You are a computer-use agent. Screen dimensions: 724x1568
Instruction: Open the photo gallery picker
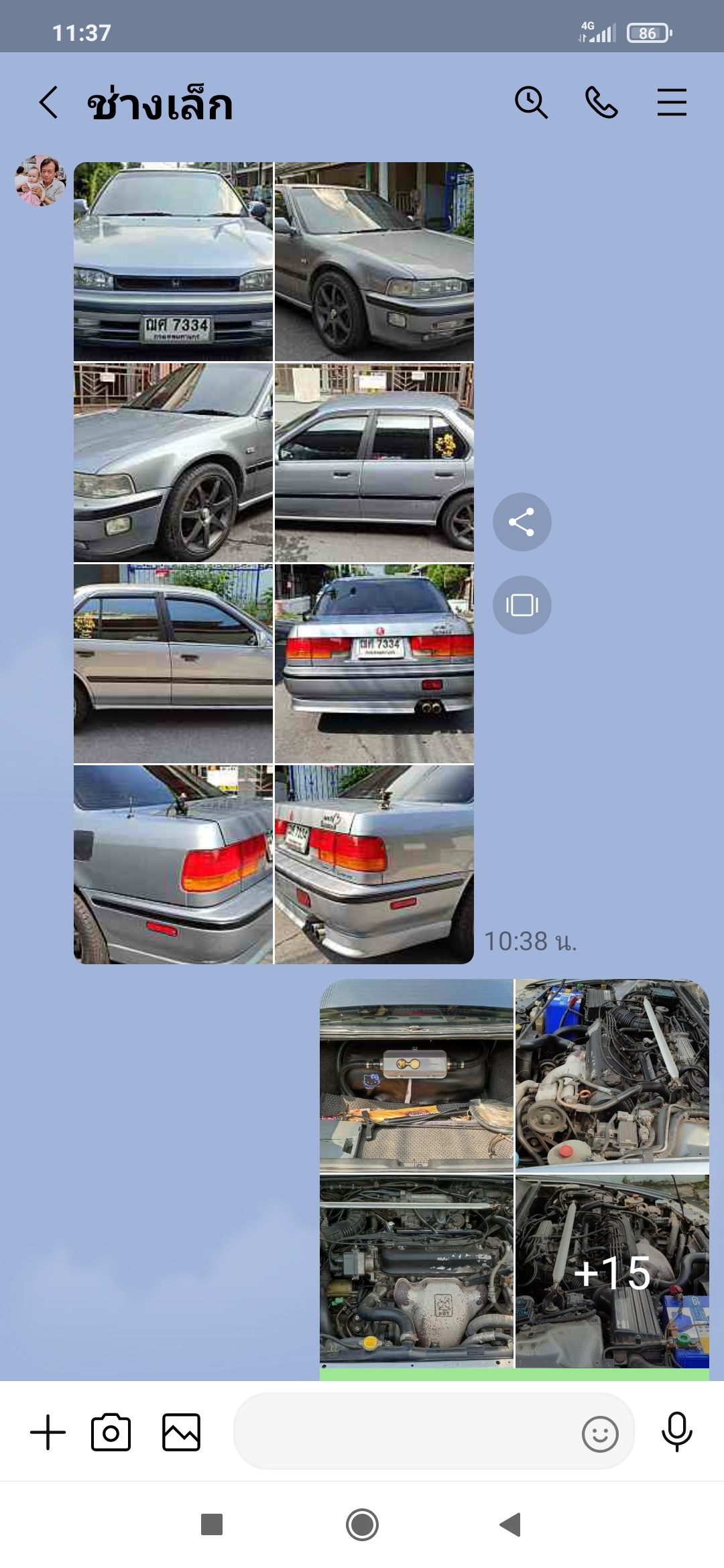(181, 1432)
